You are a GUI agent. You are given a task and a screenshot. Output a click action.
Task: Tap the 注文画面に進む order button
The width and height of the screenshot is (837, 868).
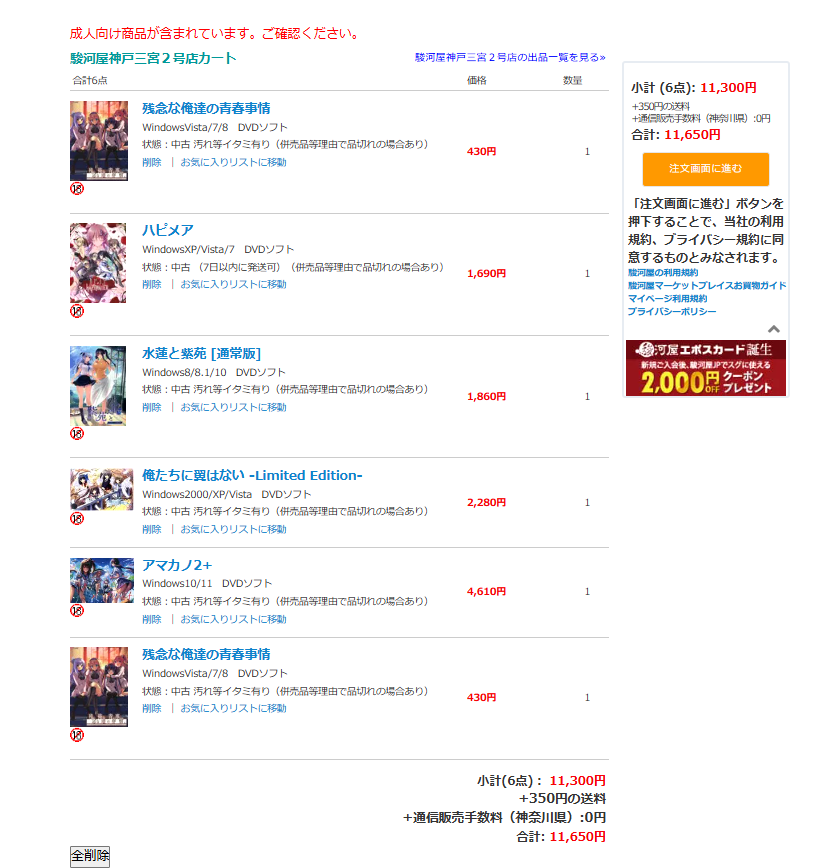(705, 169)
